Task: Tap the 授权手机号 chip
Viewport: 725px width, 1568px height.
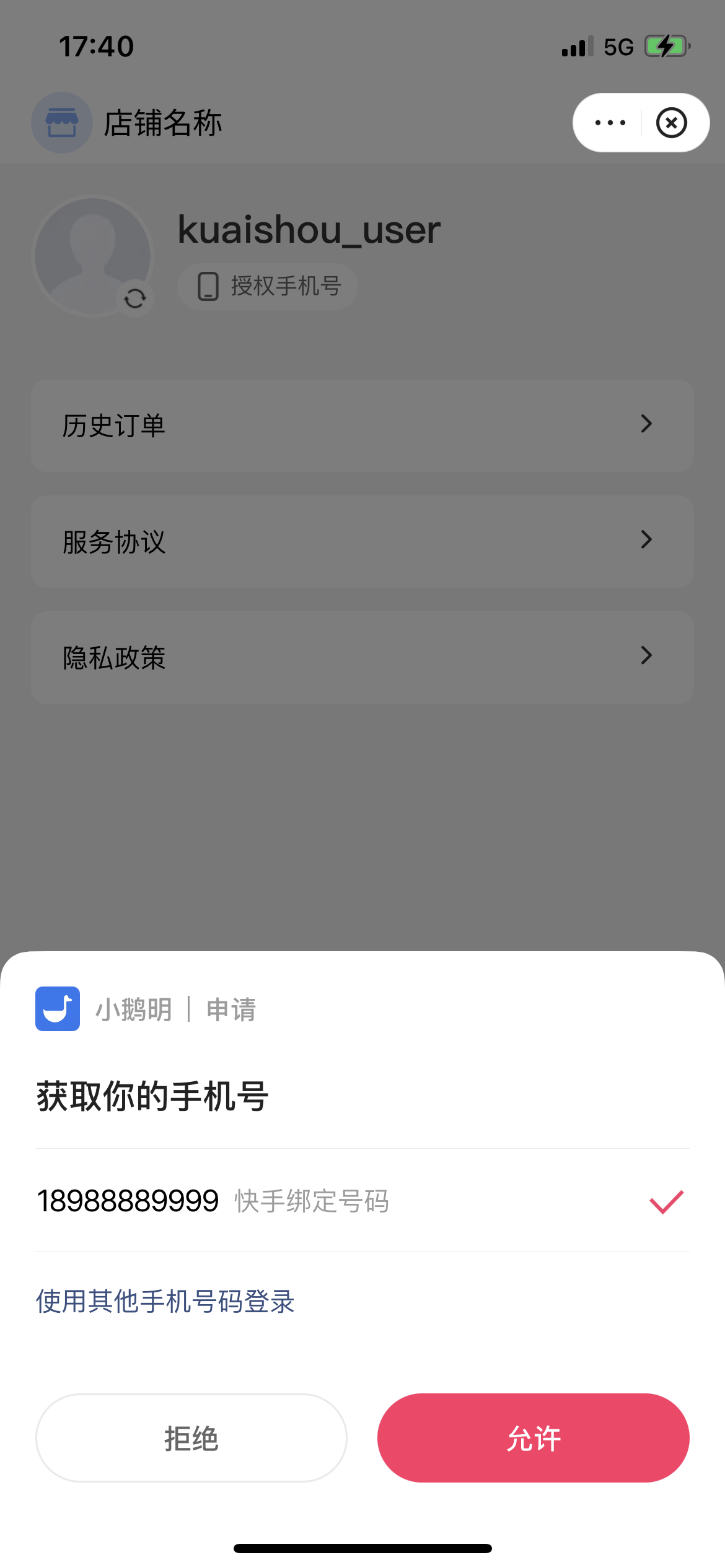Action: [268, 286]
